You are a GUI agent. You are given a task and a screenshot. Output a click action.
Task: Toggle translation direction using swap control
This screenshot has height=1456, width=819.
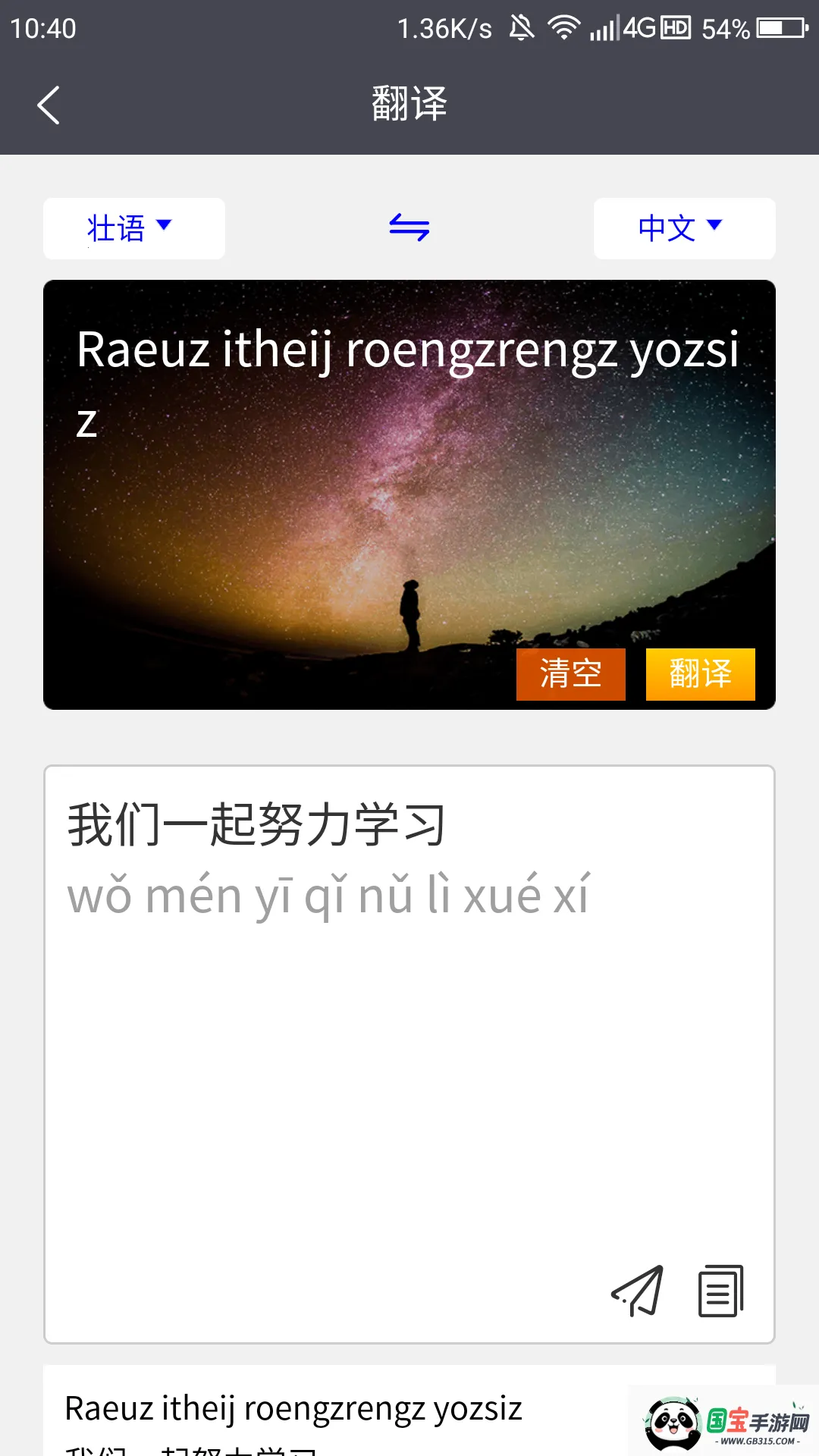pos(408,227)
